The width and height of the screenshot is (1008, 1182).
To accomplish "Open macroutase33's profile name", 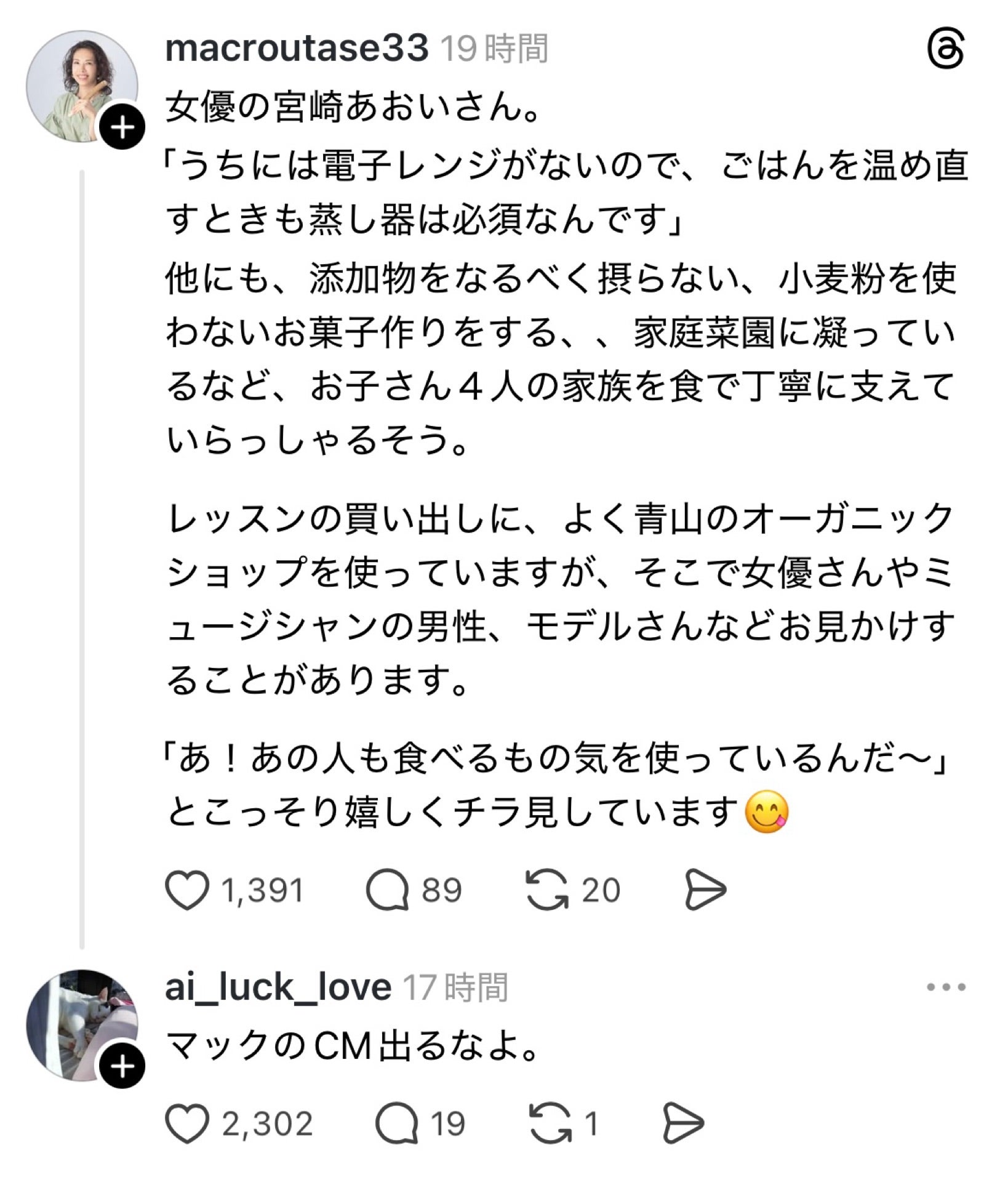I will (x=298, y=49).
